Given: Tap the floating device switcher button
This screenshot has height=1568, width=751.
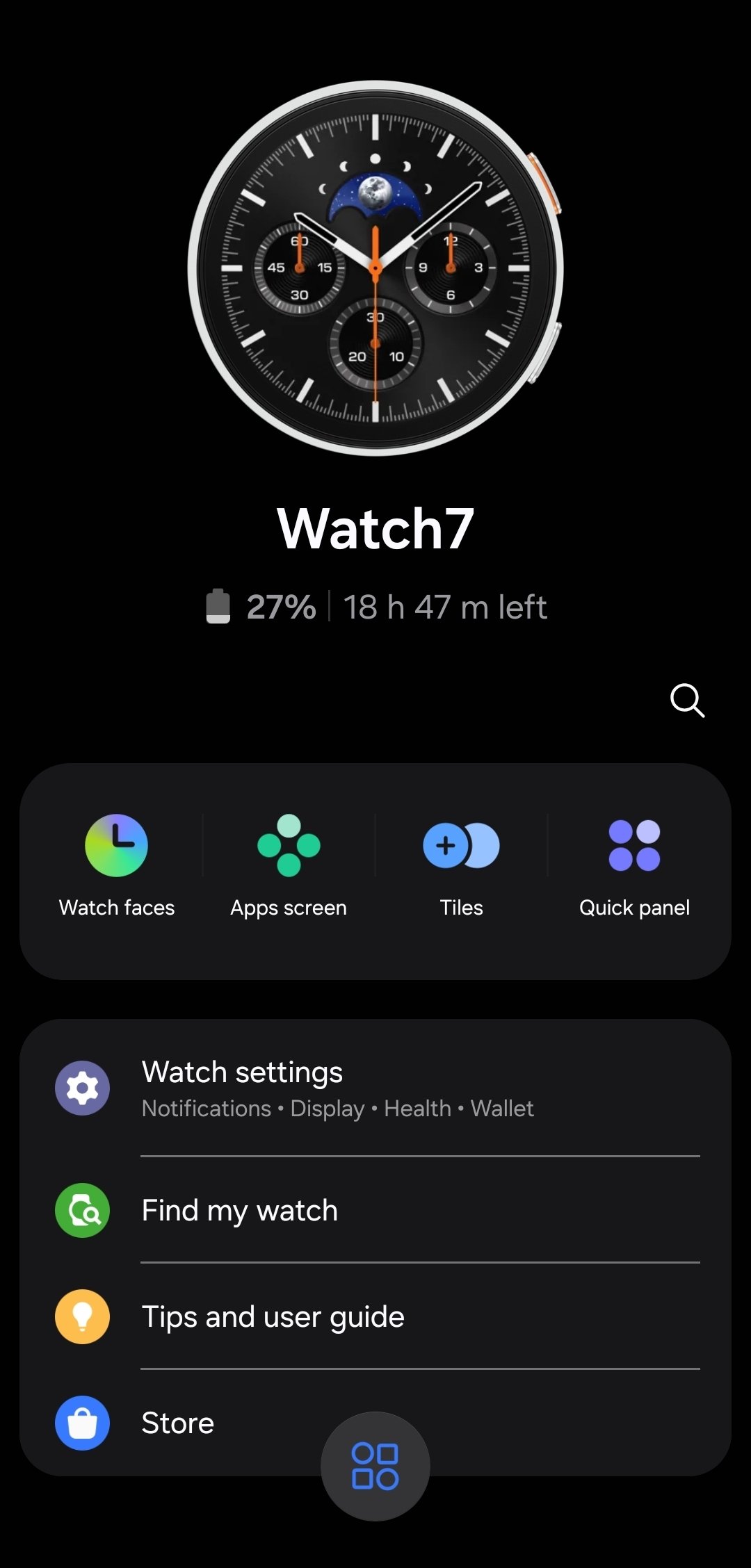Looking at the screenshot, I should click(375, 1466).
